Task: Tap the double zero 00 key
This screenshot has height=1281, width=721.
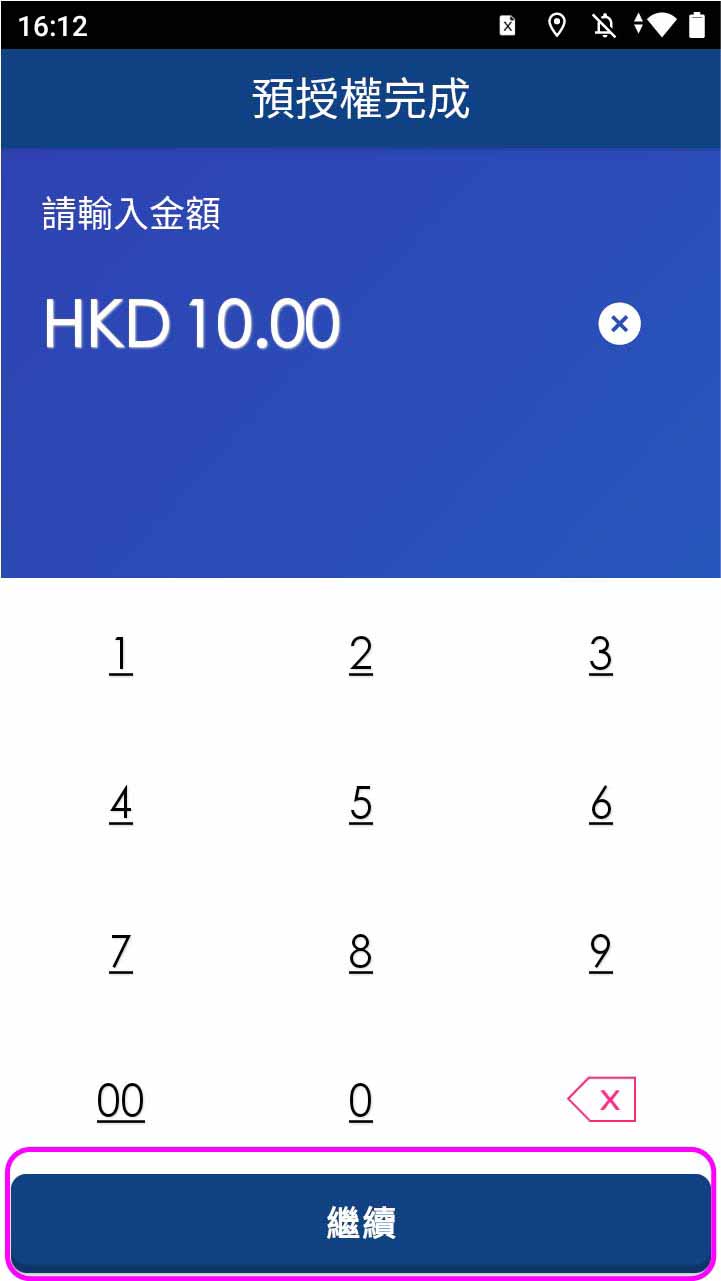Action: (120, 1101)
